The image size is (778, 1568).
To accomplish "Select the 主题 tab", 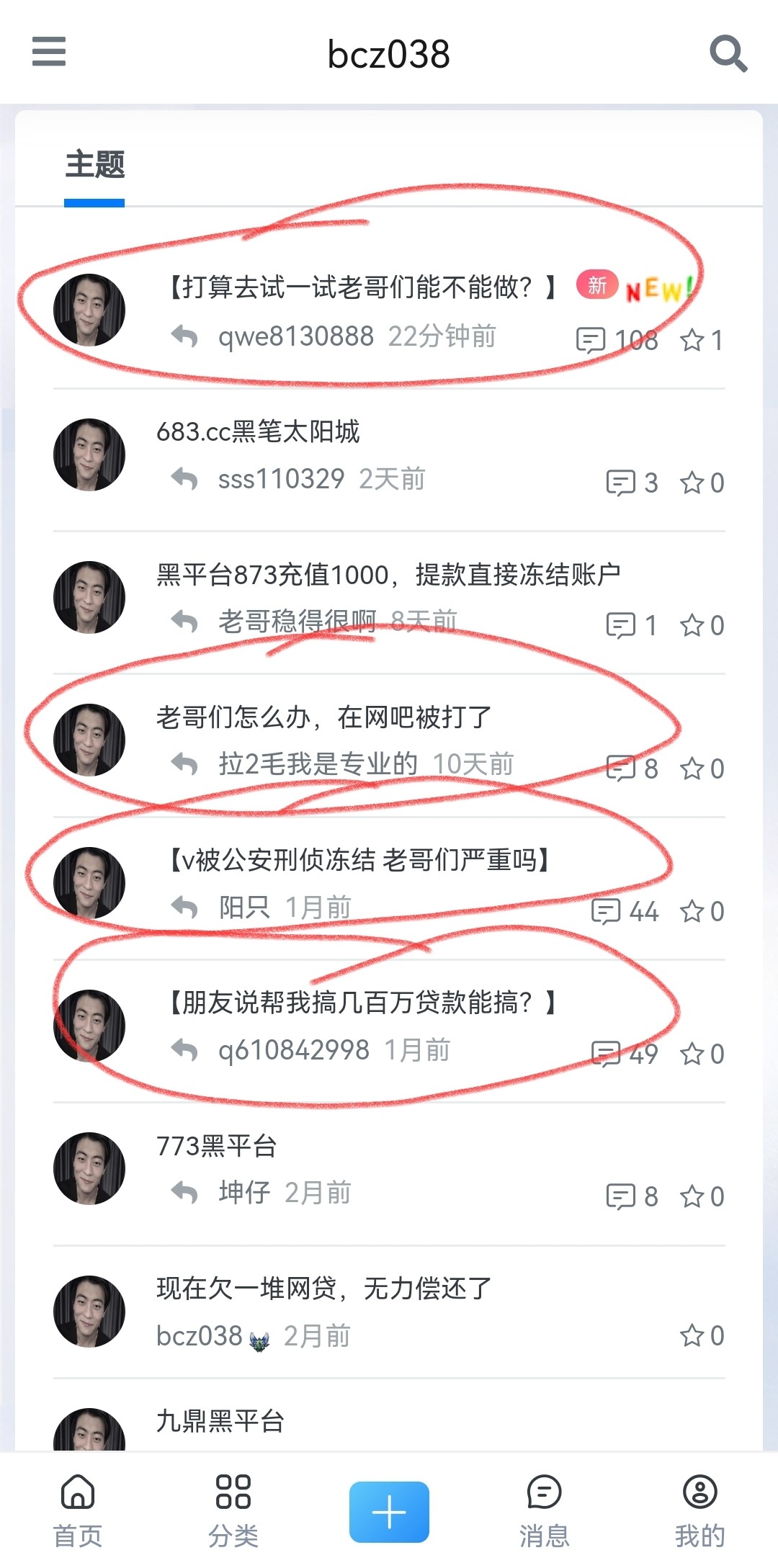I will tap(94, 164).
